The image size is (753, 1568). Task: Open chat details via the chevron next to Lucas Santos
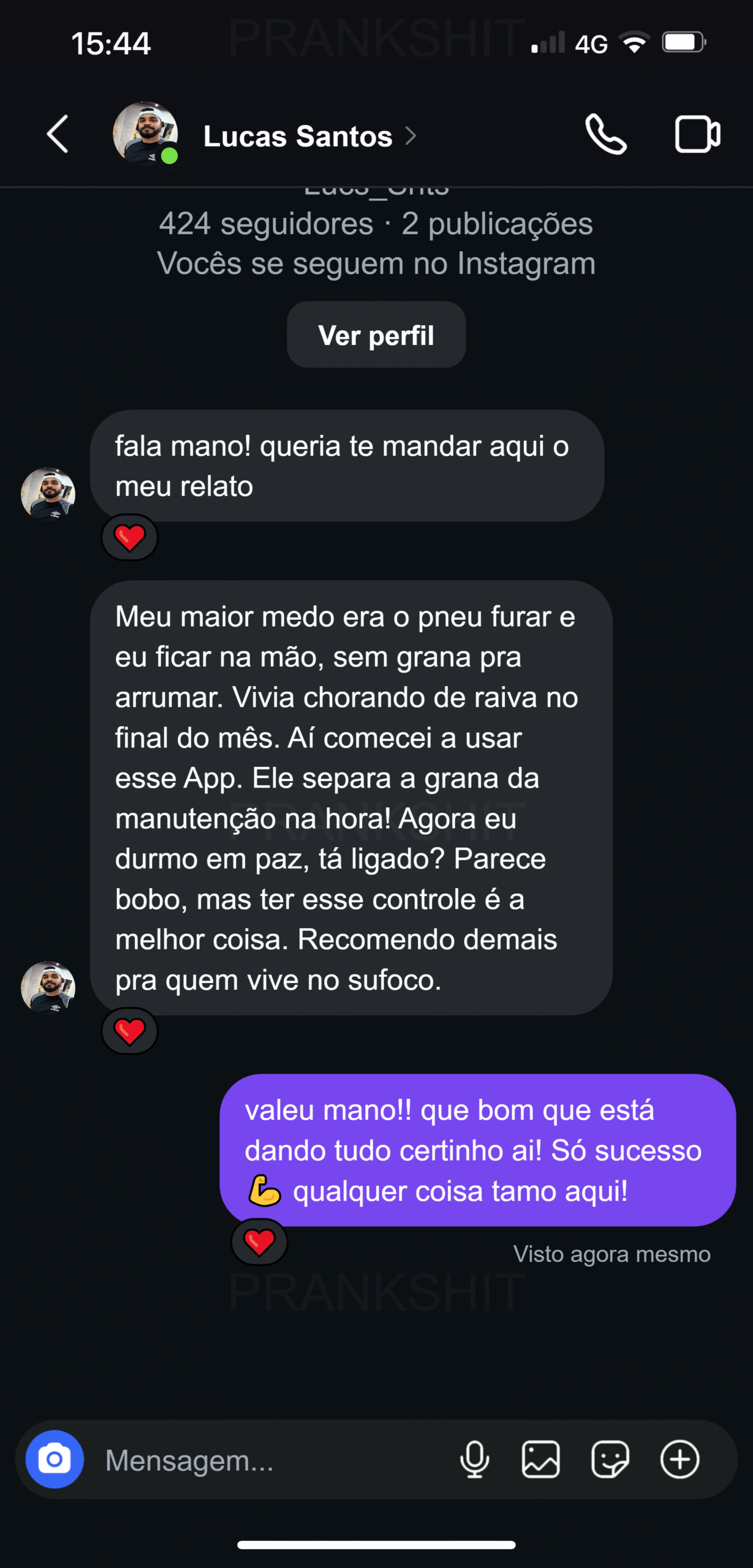click(412, 135)
